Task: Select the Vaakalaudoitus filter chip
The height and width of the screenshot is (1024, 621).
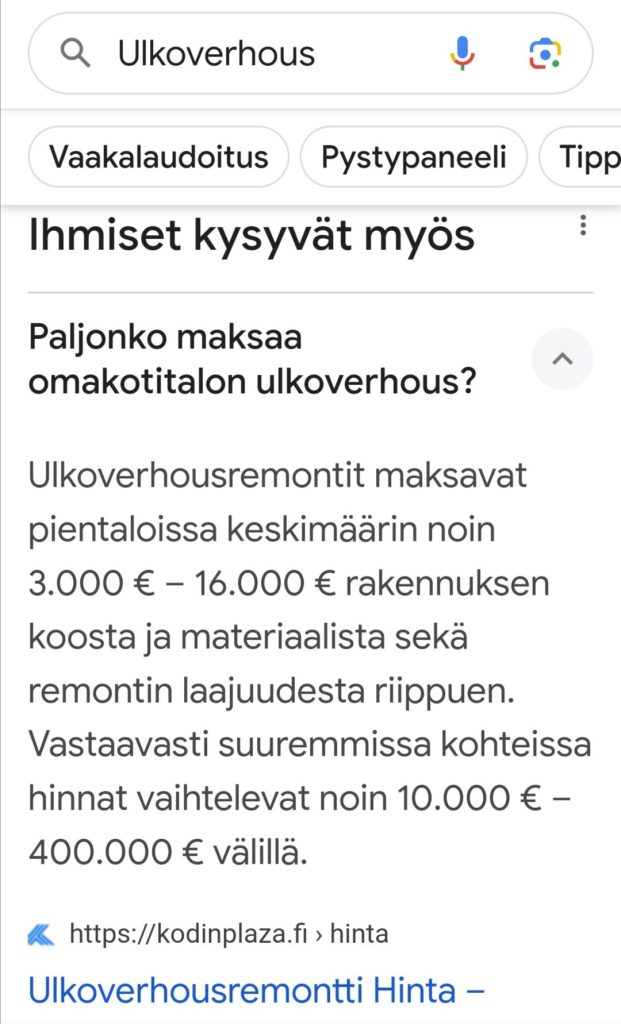Action: [x=159, y=157]
